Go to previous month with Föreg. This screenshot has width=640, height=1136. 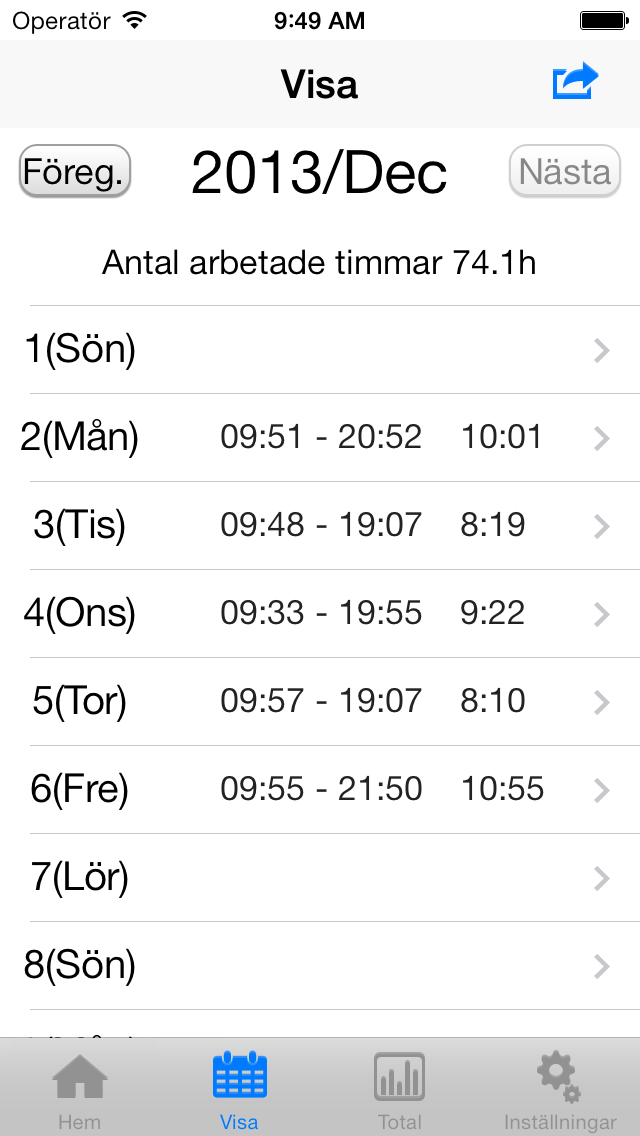74,171
